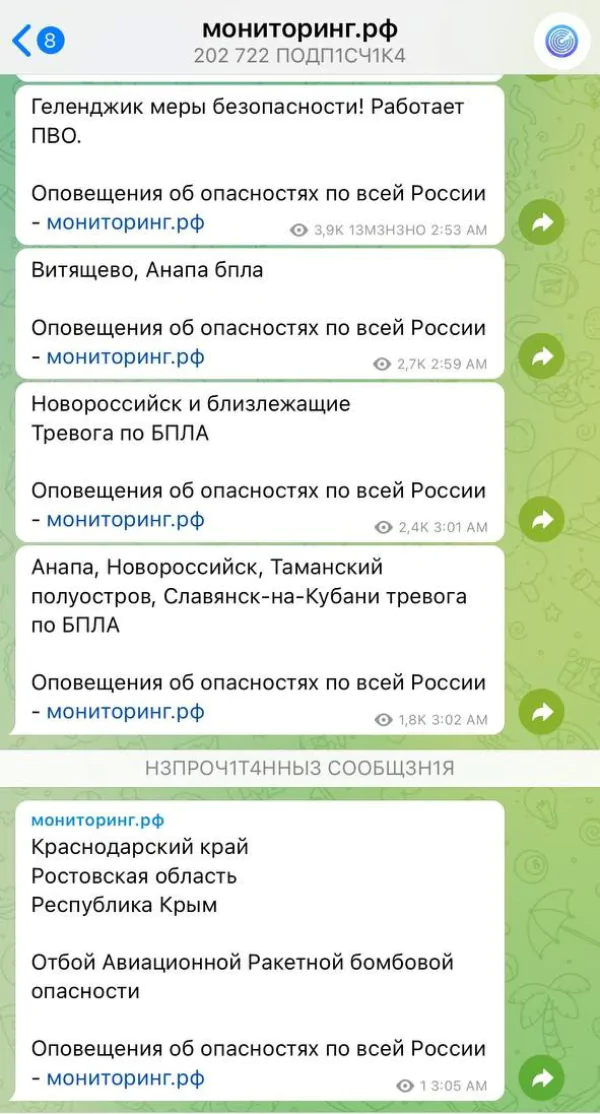The height and width of the screenshot is (1114, 600).
Task: Open мониторинг.рф link in Витязево message
Action: click(125, 356)
